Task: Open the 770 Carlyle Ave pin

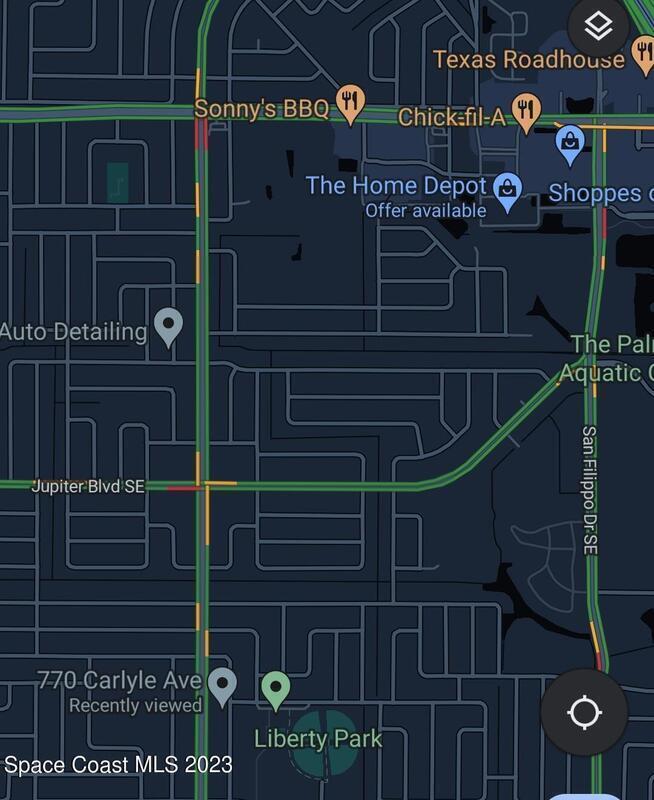Action: click(222, 684)
